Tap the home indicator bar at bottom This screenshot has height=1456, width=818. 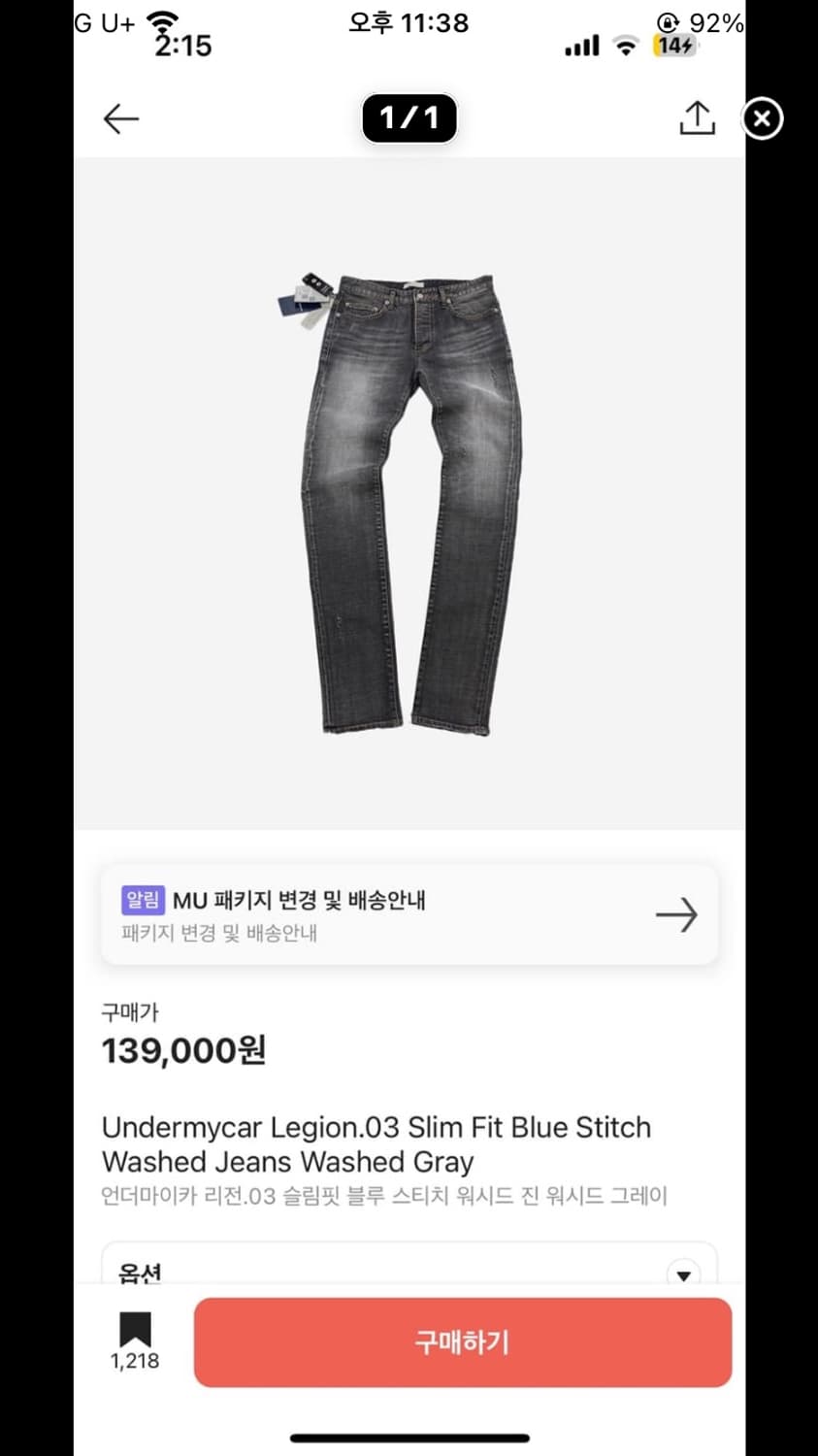point(409,1436)
